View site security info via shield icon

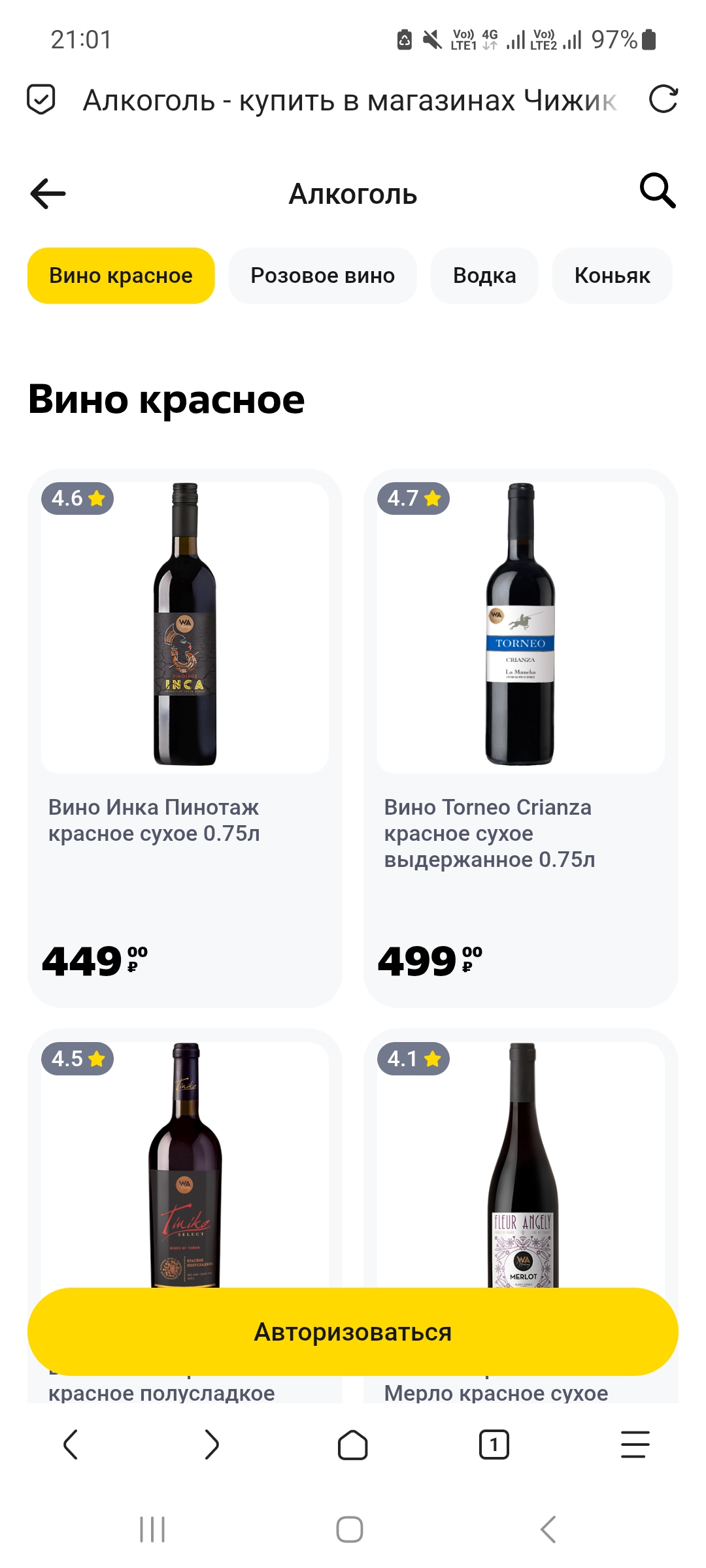point(41,100)
